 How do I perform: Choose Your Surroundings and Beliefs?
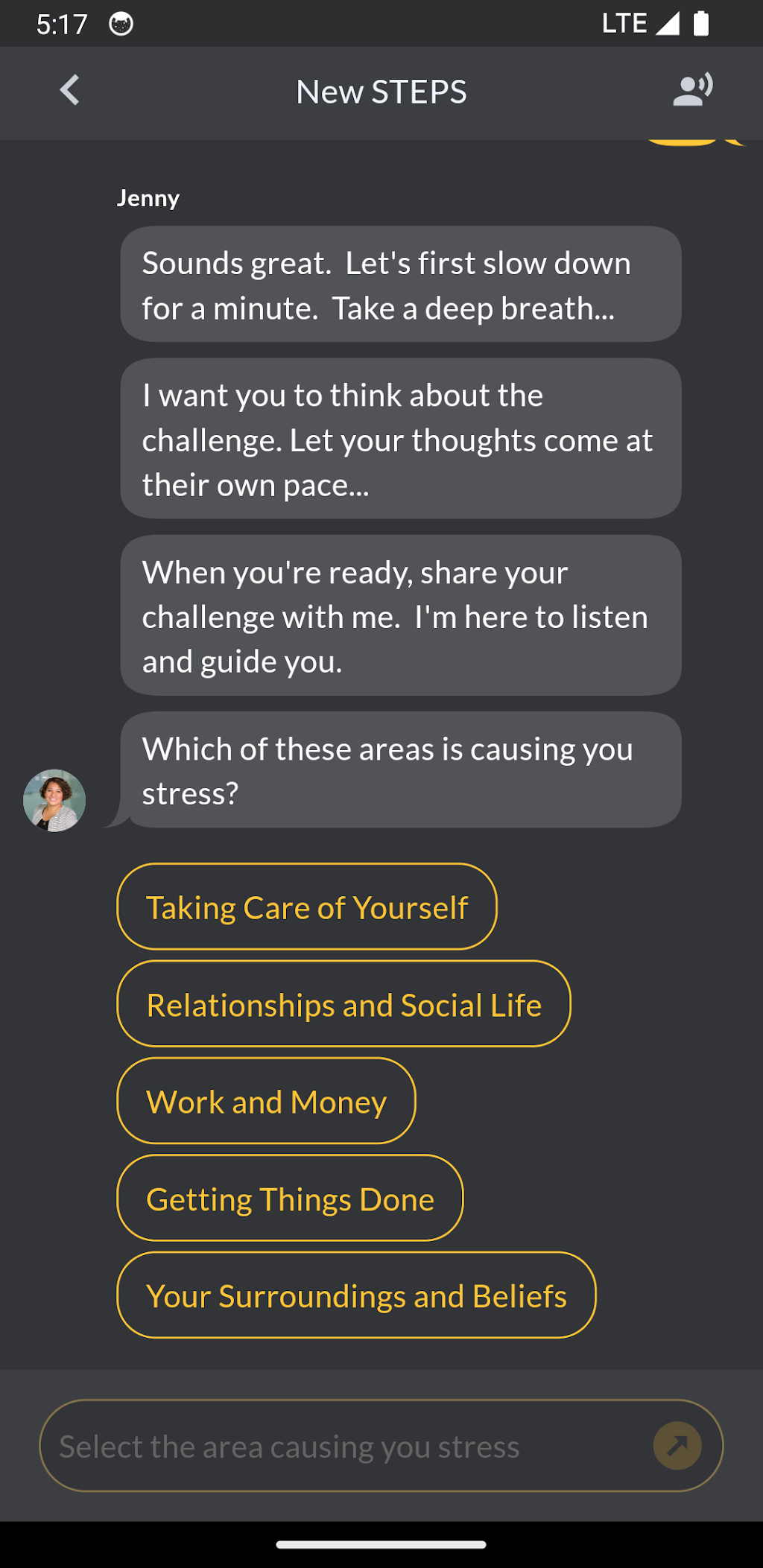(356, 1295)
